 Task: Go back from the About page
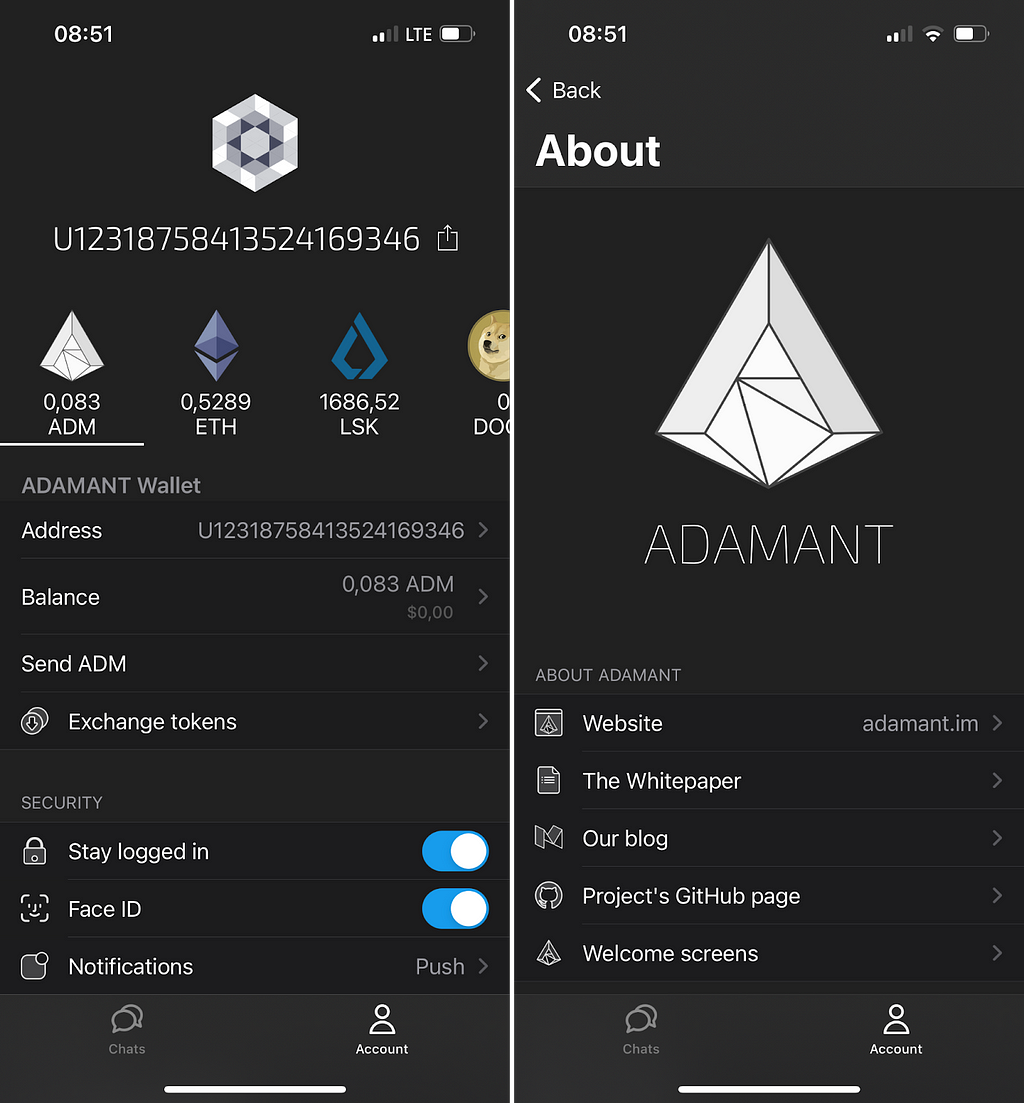tap(563, 90)
